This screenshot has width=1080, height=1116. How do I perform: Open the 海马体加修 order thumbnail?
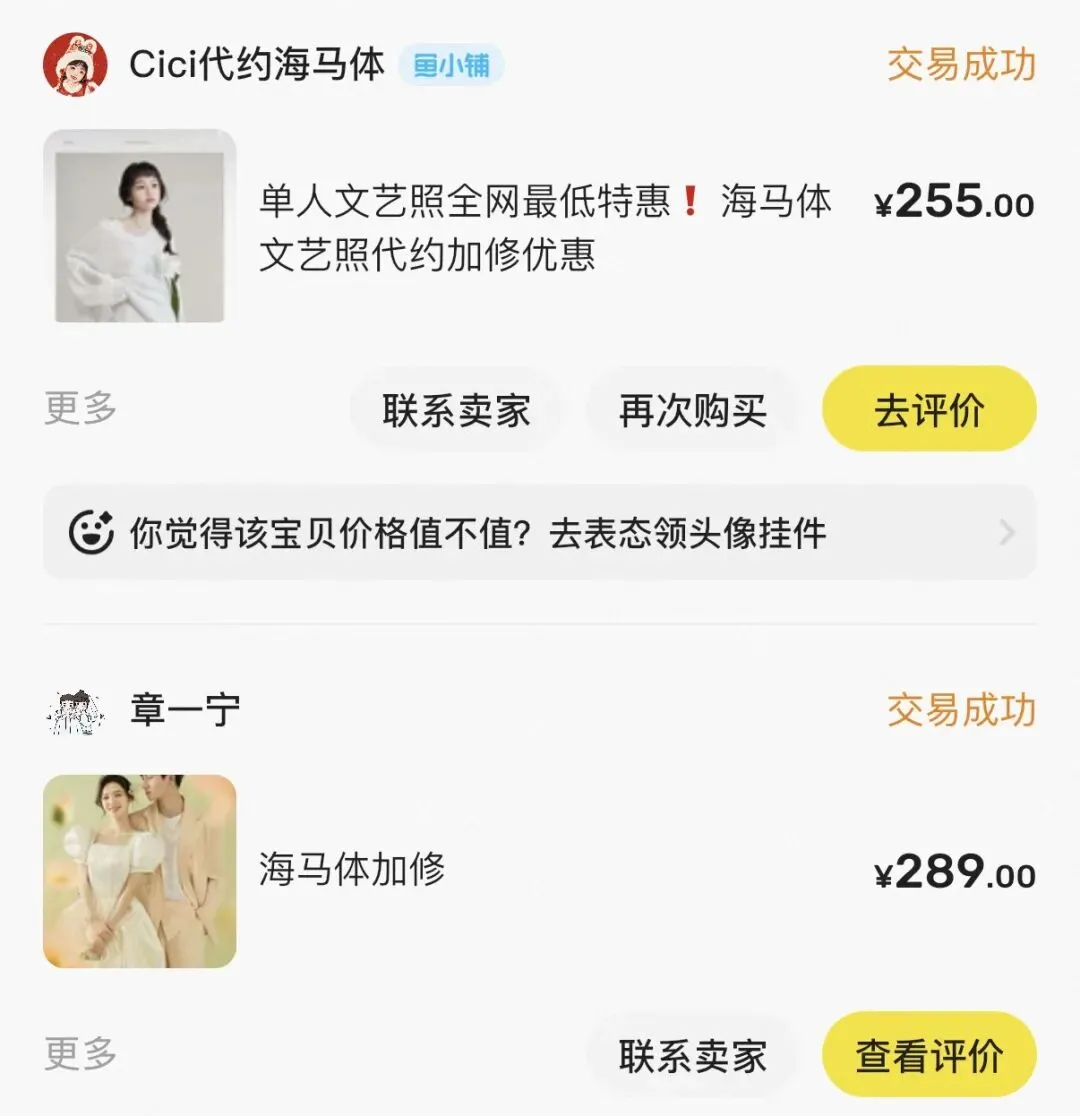[139, 871]
